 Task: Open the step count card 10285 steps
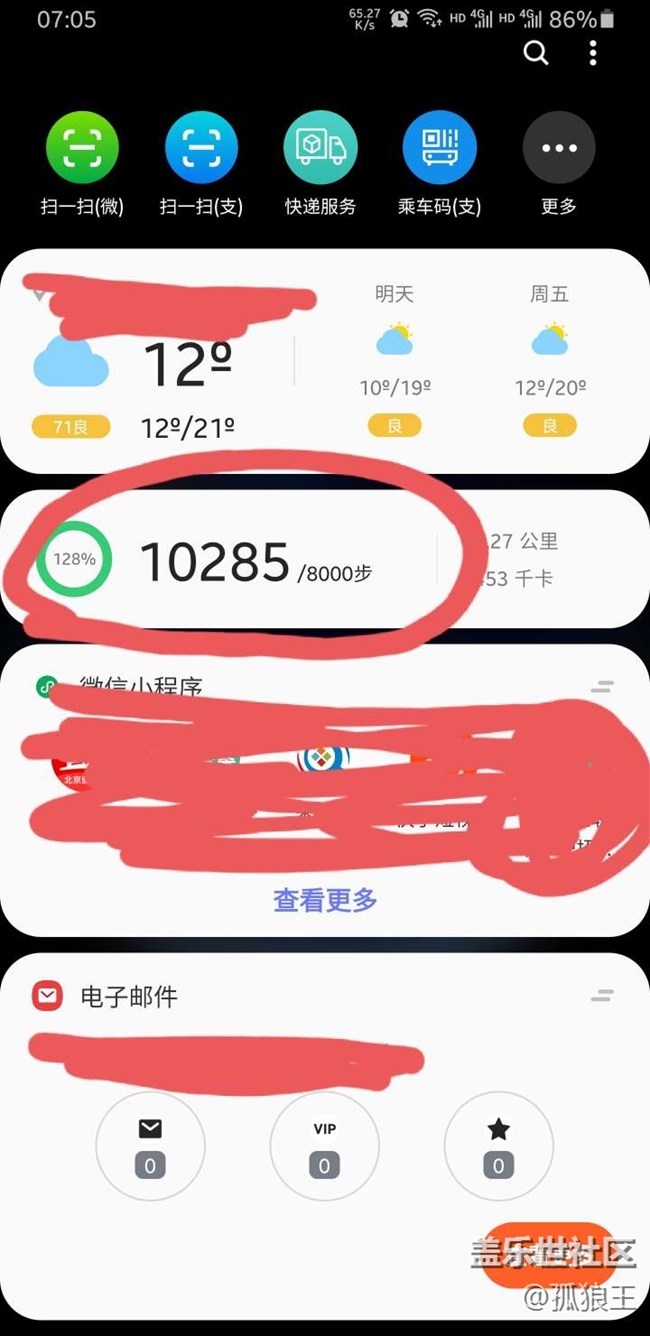pyautogui.click(x=325, y=558)
